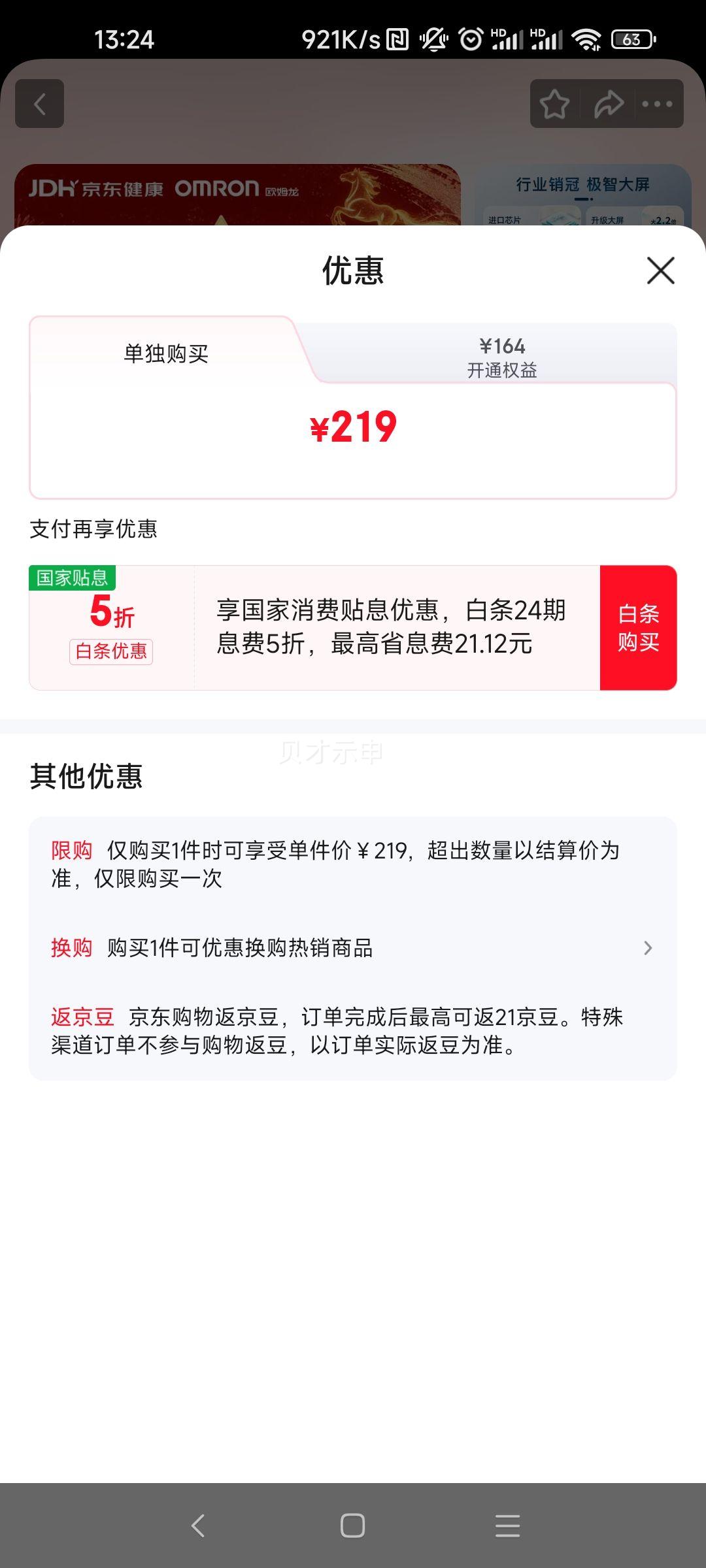This screenshot has width=706, height=1568.
Task: Share the product via share arrow icon
Action: coord(606,103)
